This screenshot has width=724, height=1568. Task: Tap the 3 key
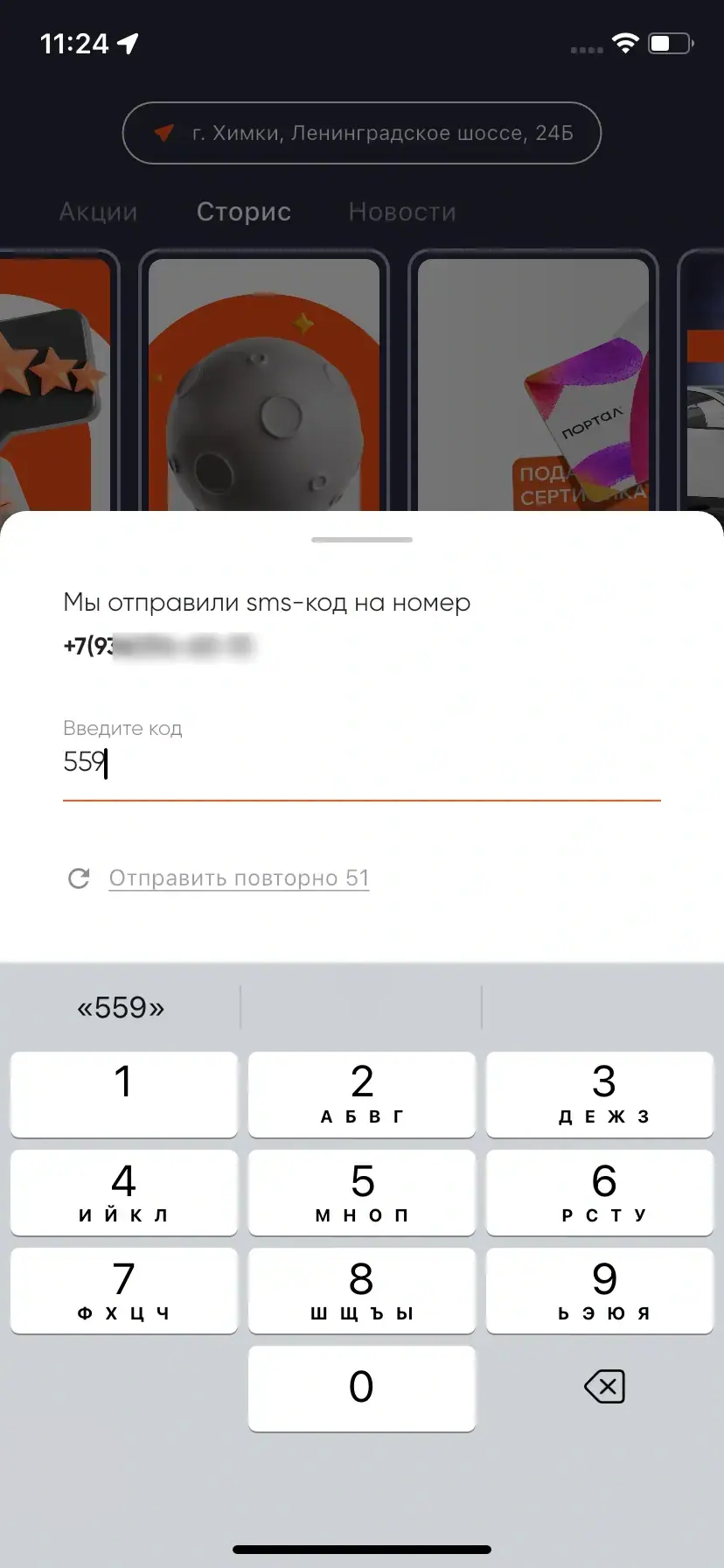[x=600, y=1094]
